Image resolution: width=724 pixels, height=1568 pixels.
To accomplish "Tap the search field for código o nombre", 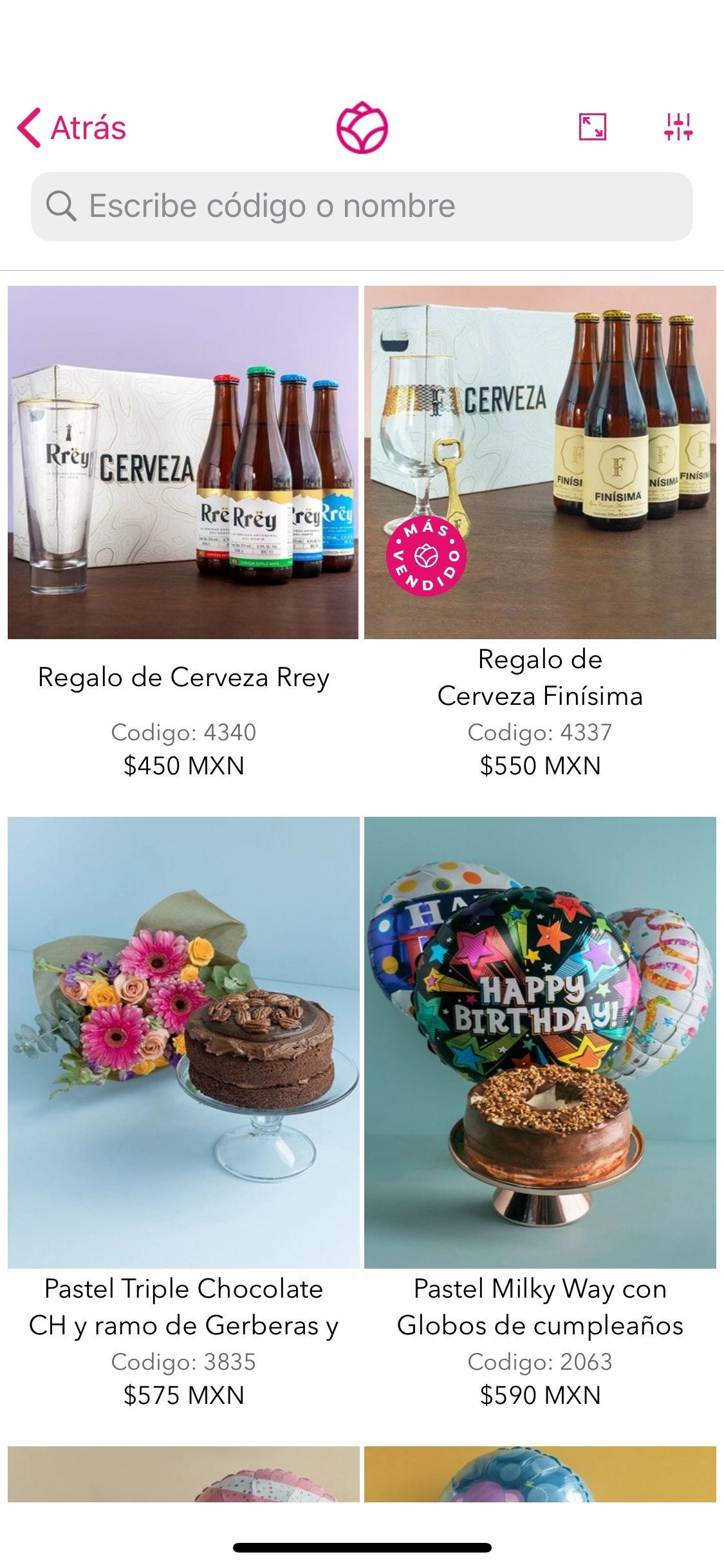I will coord(362,207).
